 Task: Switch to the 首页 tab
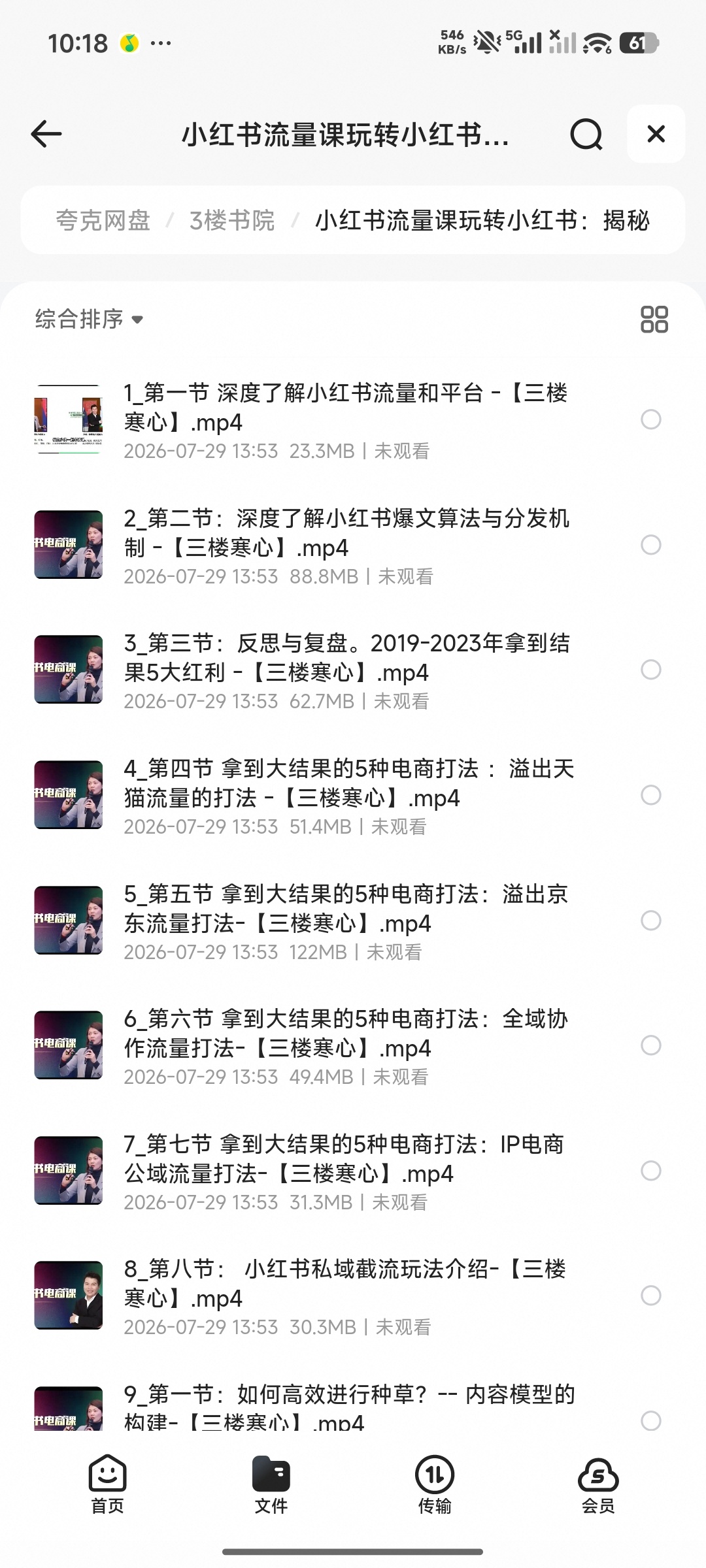(x=107, y=1484)
